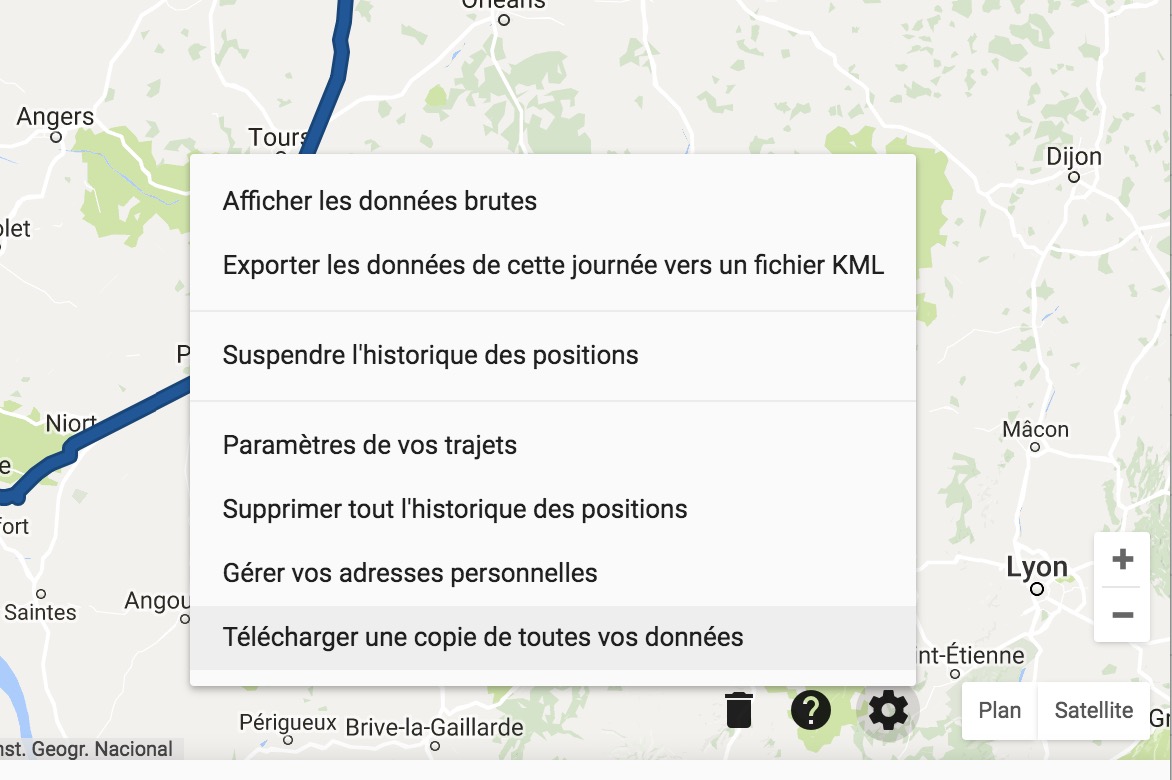Tap Suspendre l'historique des positions
Viewport: 1172px width, 780px height.
[x=430, y=355]
